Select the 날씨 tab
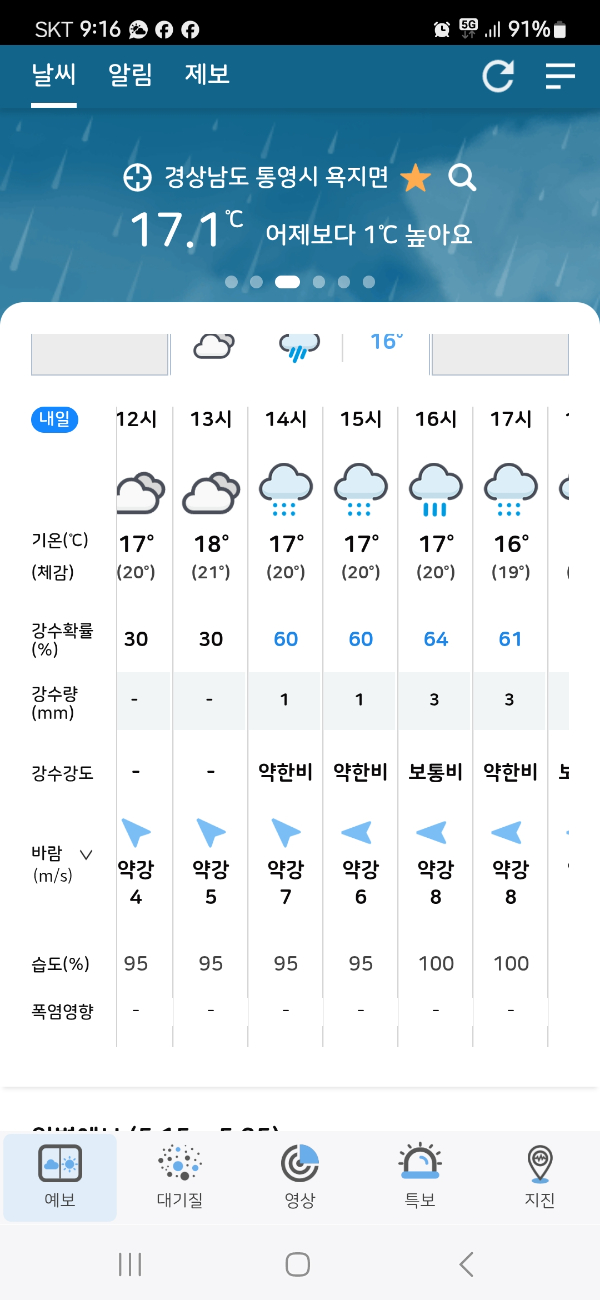The height and width of the screenshot is (1300, 600). click(54, 75)
